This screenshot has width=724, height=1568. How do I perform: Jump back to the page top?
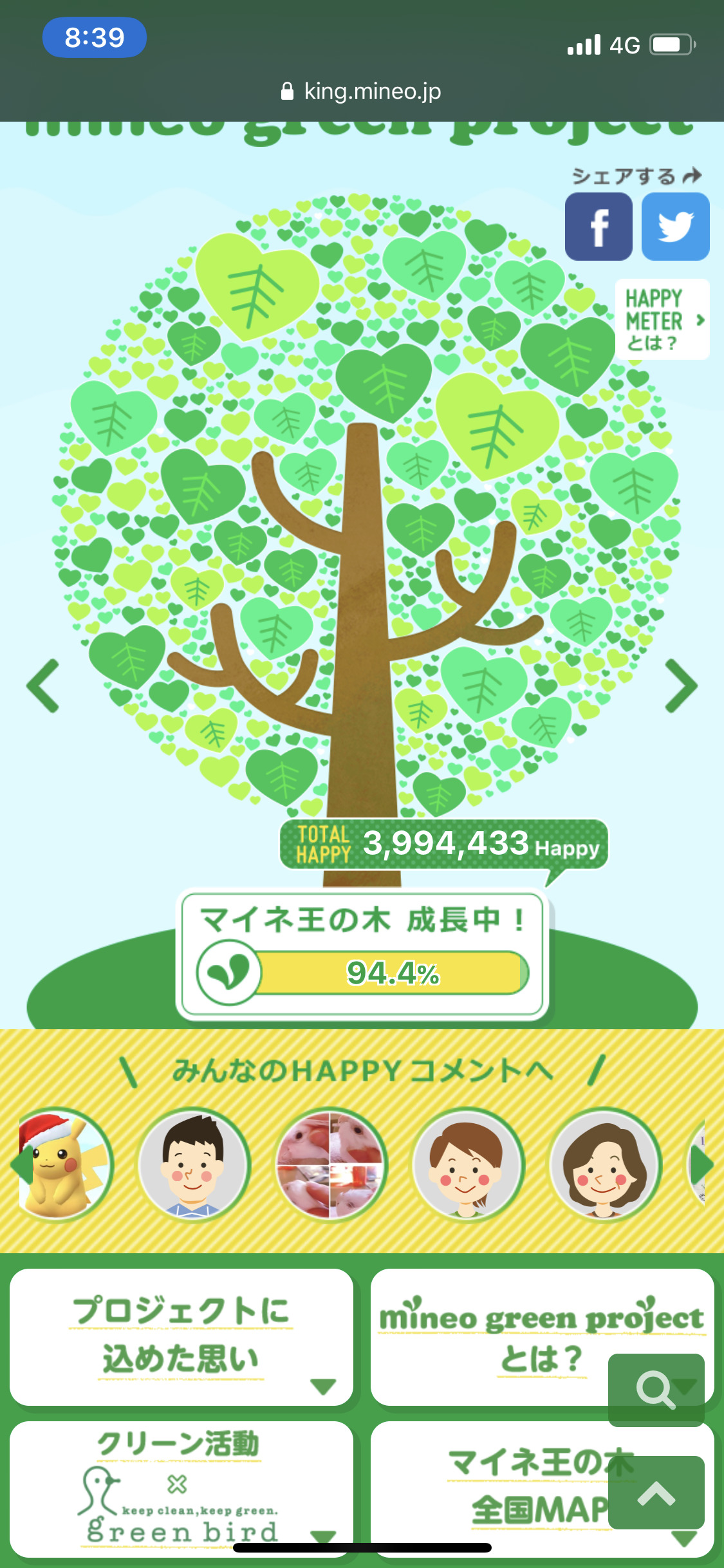[x=656, y=1493]
